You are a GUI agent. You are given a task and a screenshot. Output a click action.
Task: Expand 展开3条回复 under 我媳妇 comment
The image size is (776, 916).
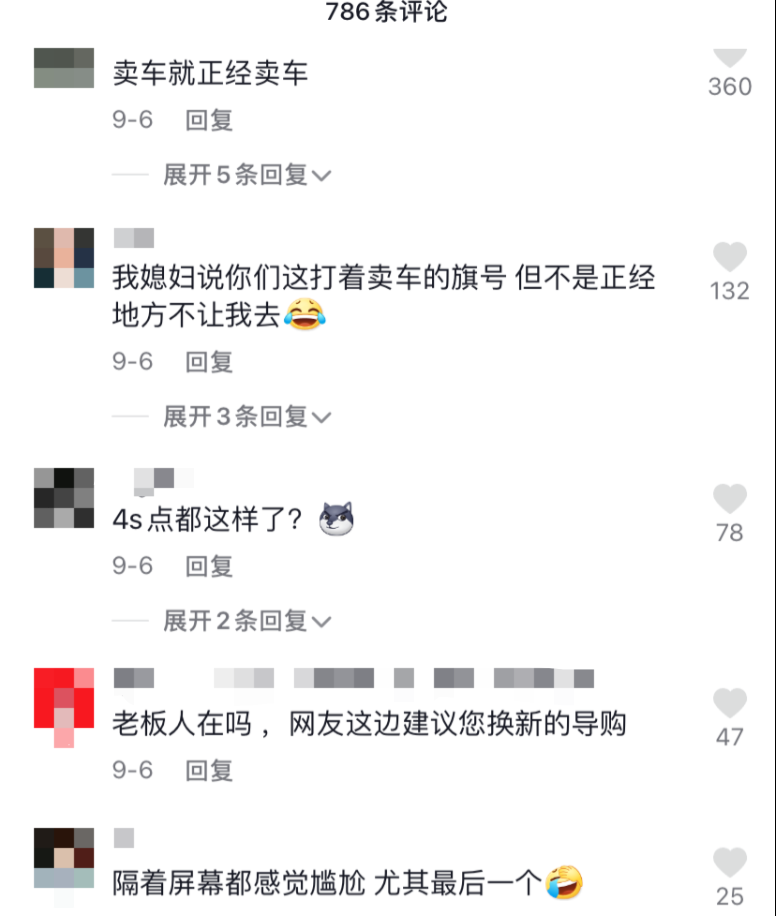246,417
